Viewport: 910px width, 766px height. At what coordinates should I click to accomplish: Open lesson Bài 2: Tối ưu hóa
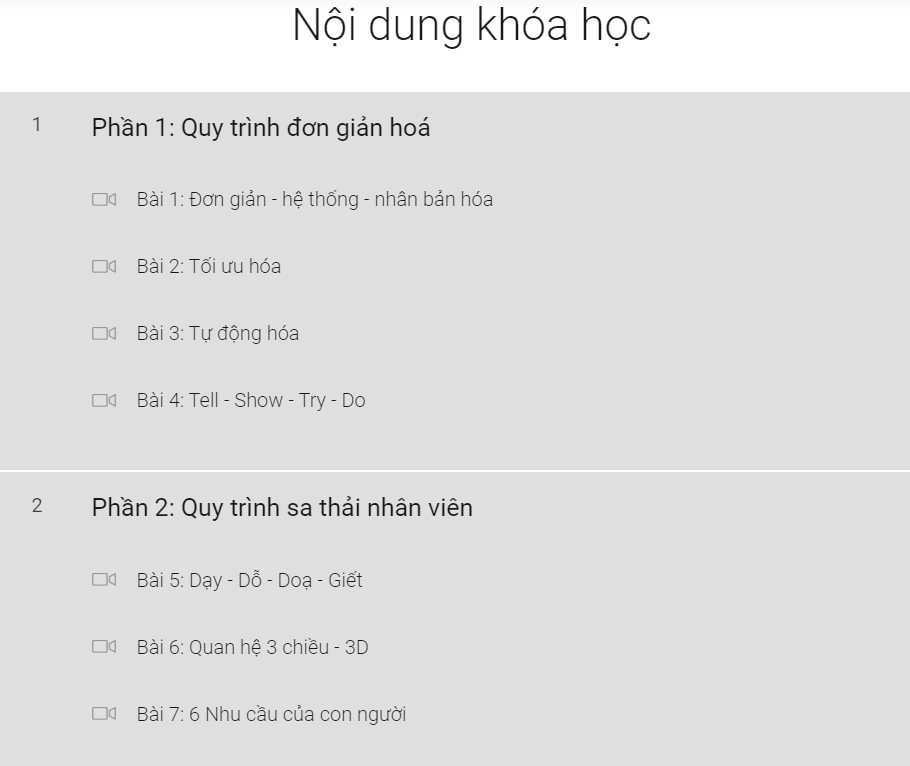click(x=208, y=266)
